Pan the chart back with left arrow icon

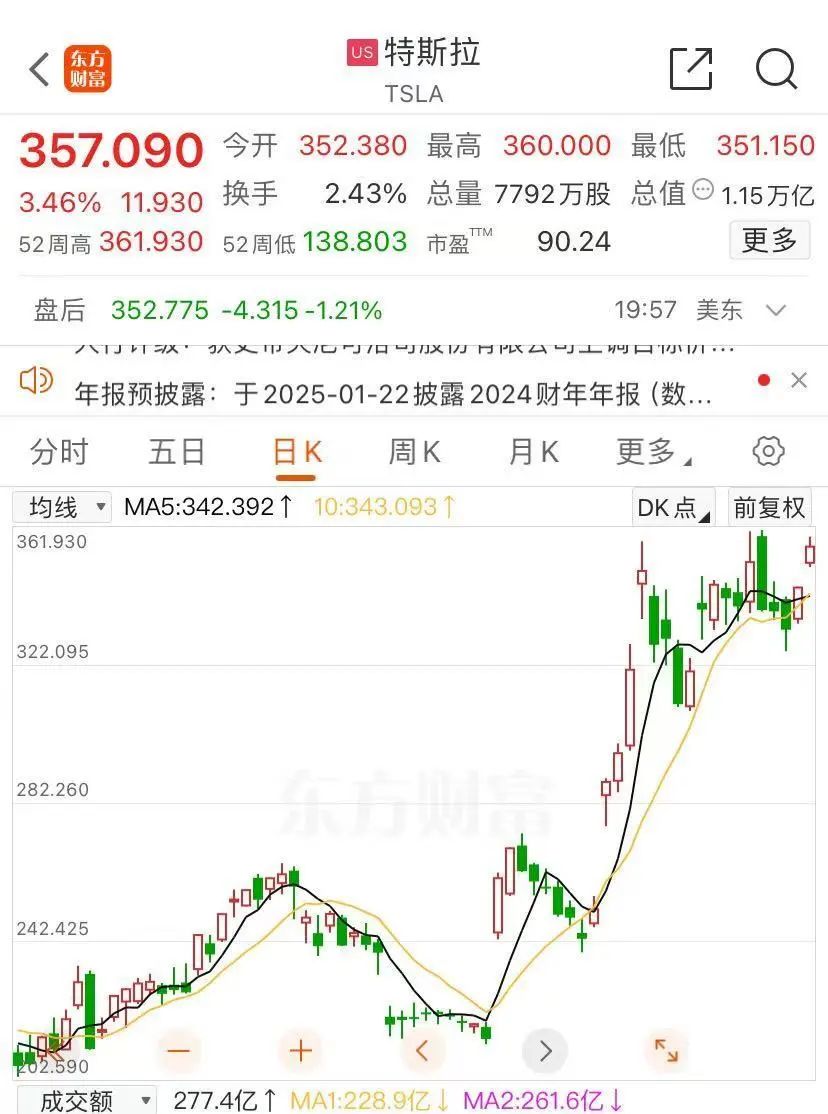pos(422,1051)
